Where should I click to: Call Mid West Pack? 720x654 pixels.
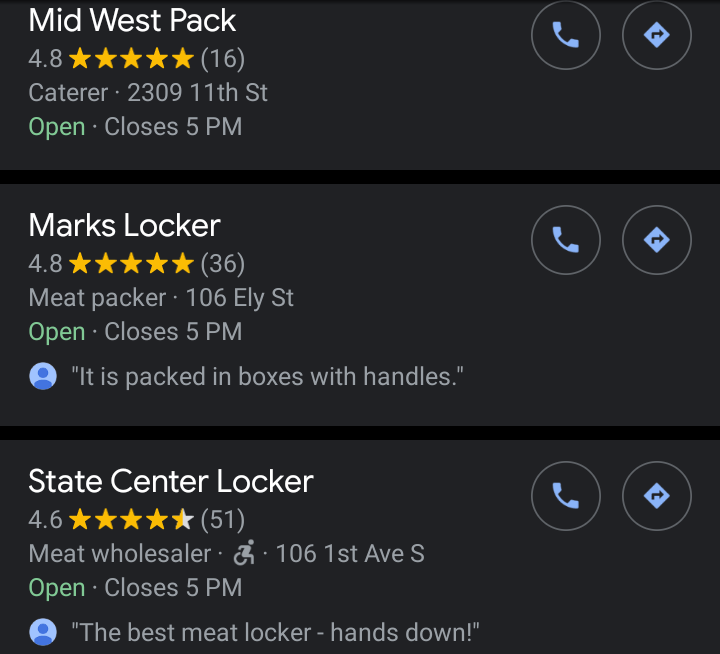566,36
